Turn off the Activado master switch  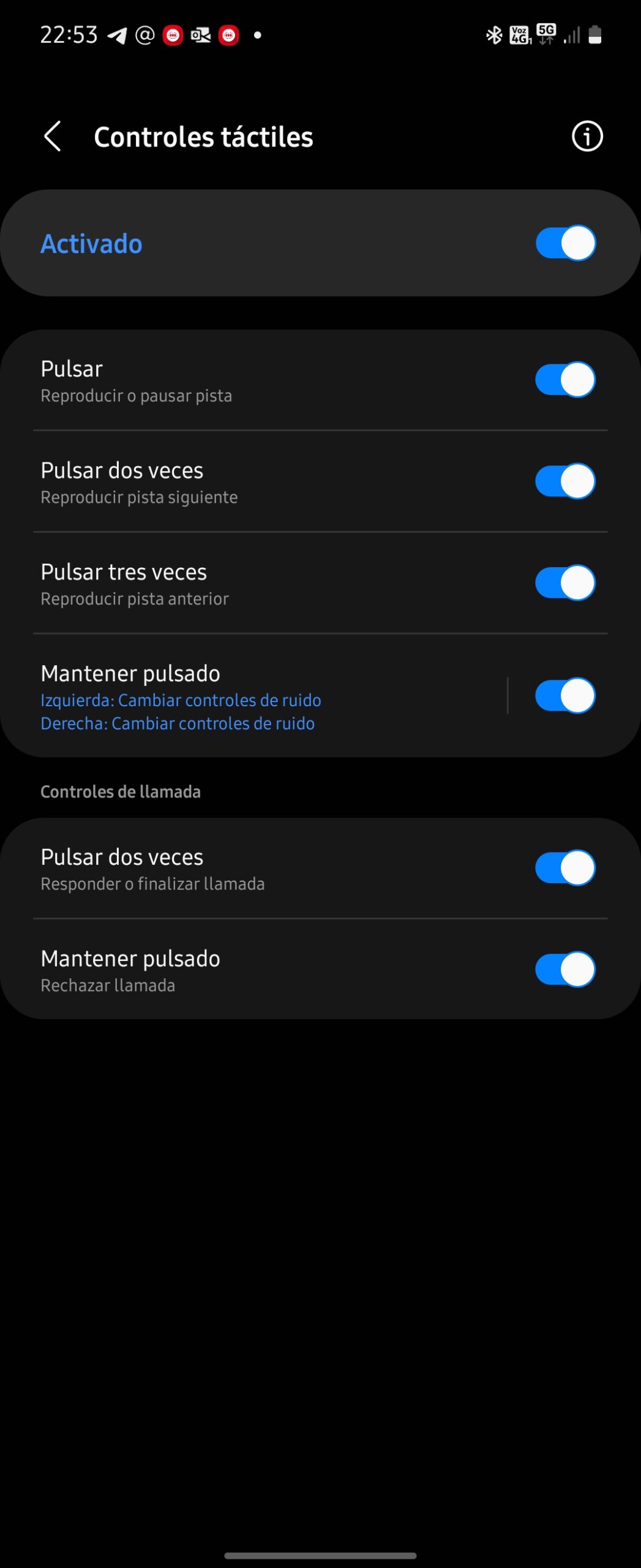pyautogui.click(x=565, y=243)
